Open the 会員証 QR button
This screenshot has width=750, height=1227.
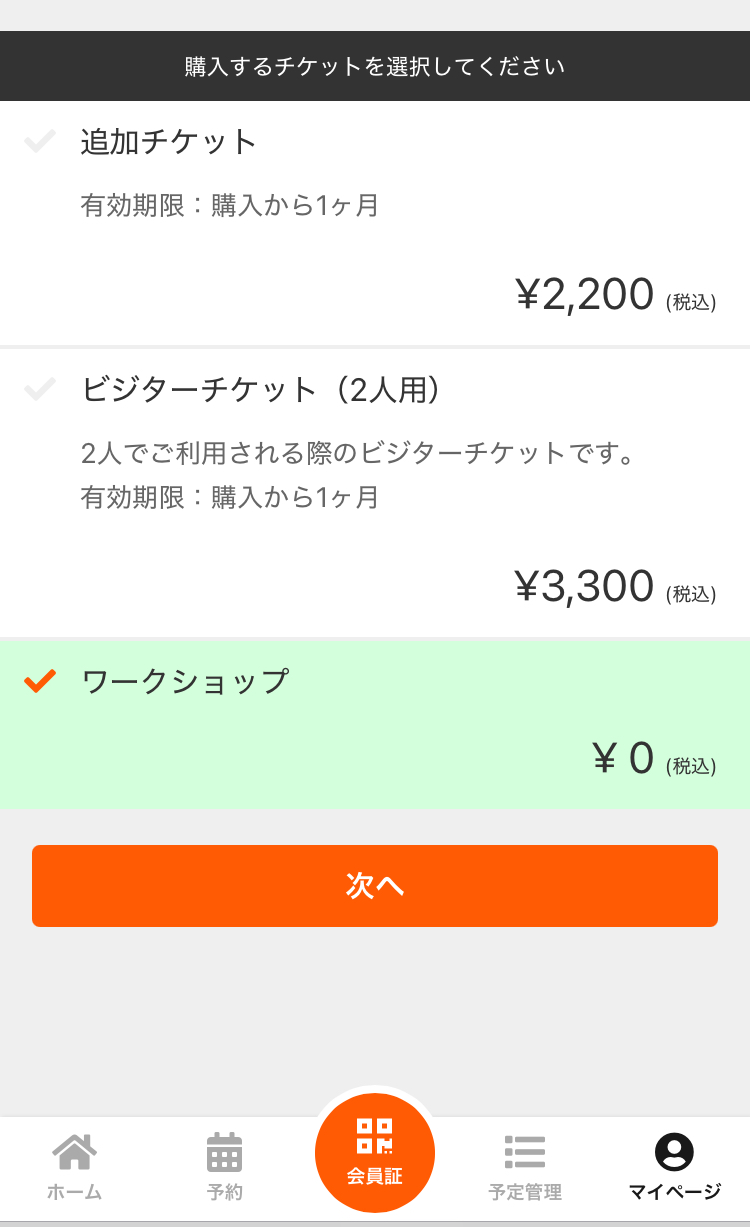pyautogui.click(x=375, y=1153)
